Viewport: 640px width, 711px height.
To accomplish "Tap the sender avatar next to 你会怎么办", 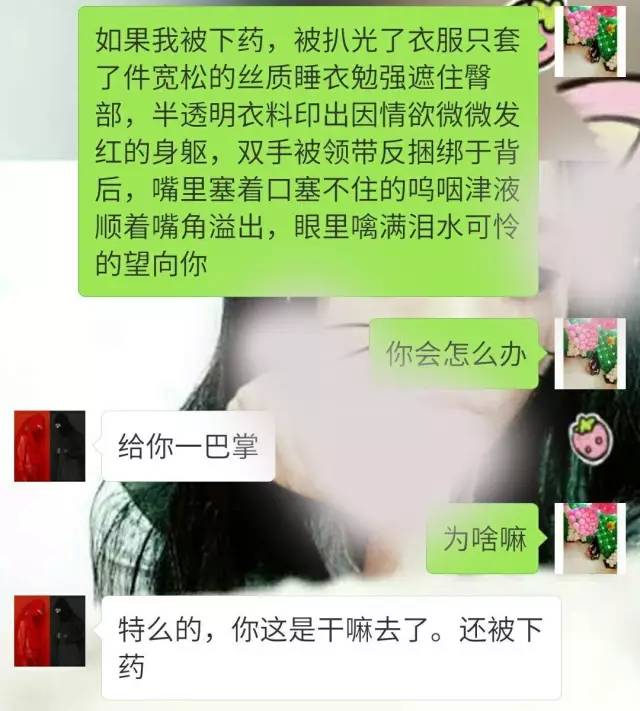I will point(594,353).
